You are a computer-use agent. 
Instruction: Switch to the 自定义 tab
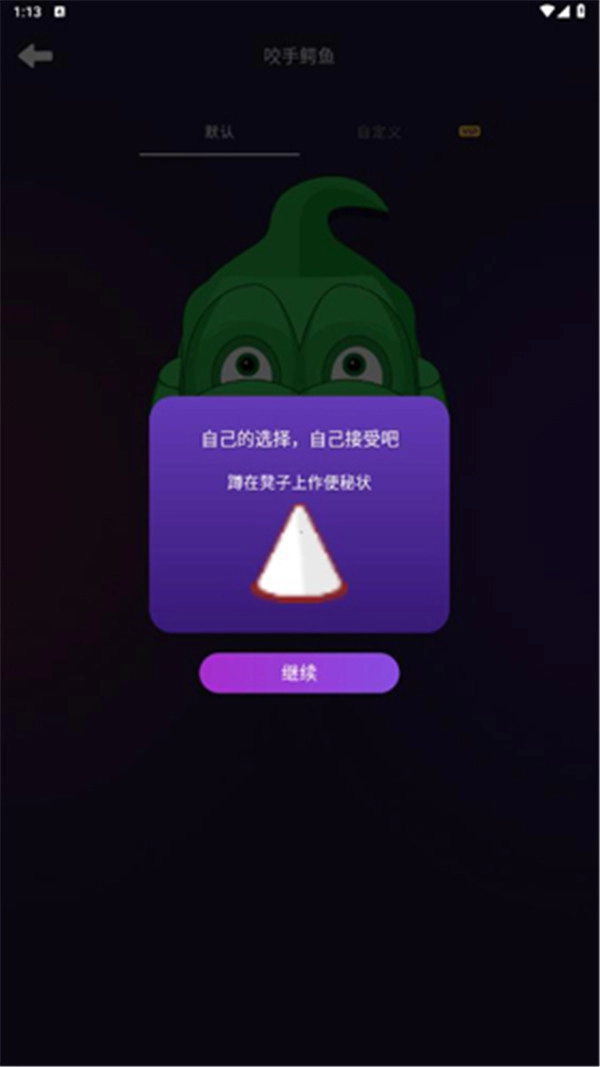pyautogui.click(x=380, y=132)
